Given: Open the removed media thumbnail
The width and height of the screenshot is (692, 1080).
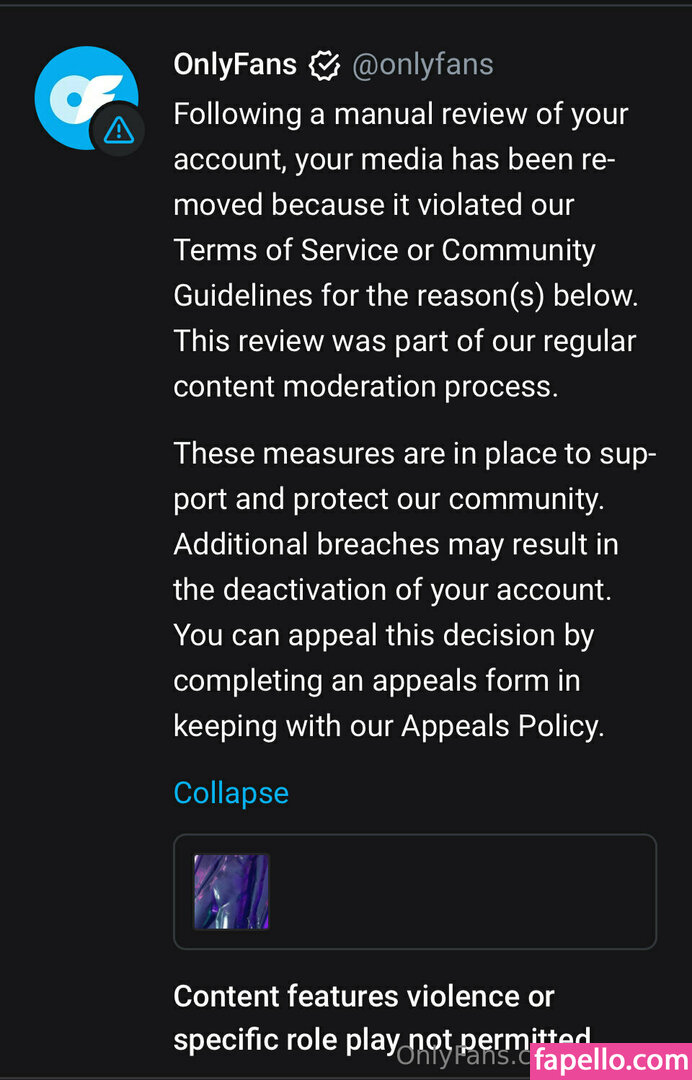Looking at the screenshot, I should click(232, 891).
